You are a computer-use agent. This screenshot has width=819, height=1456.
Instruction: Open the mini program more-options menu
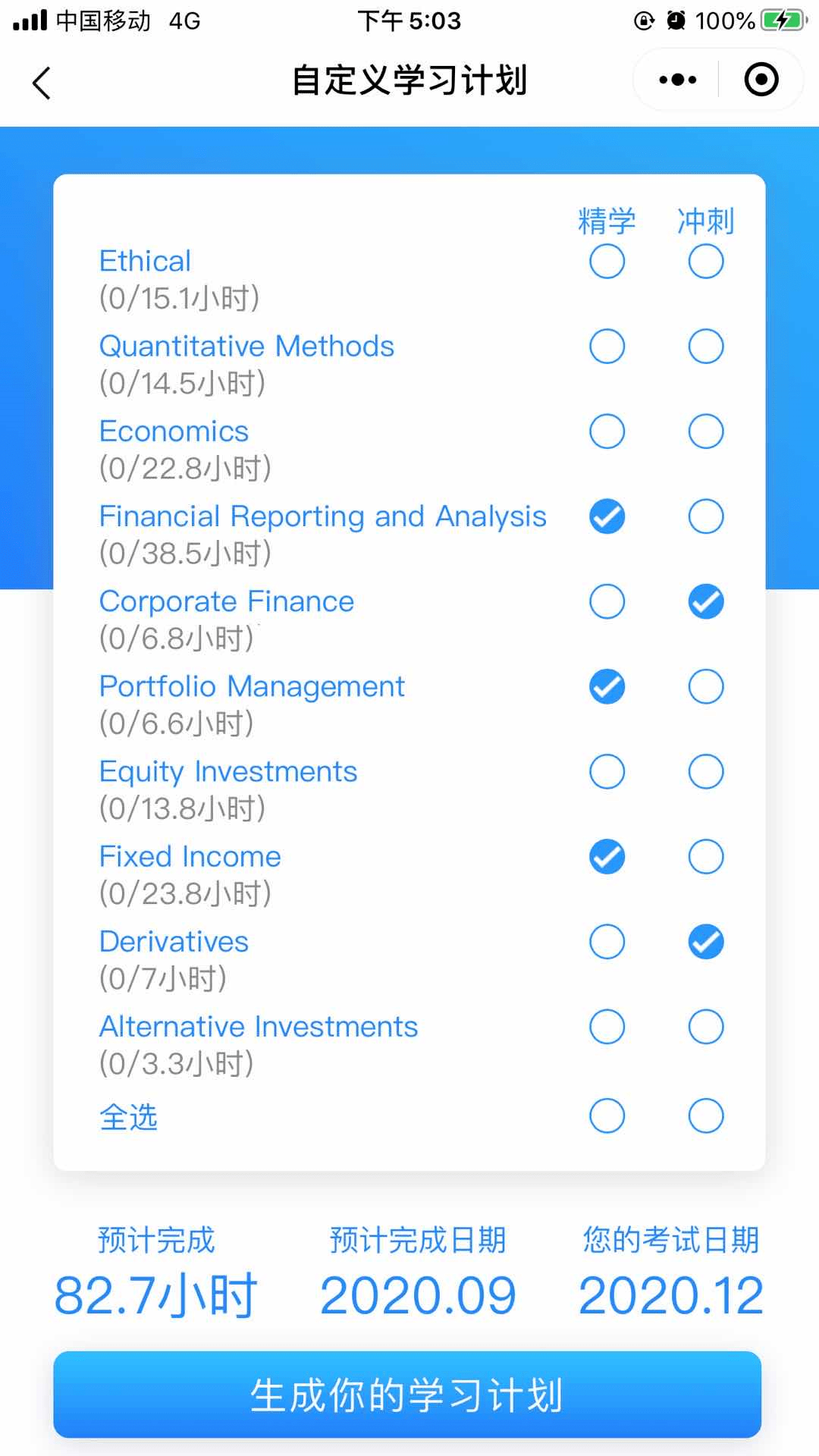click(x=677, y=80)
